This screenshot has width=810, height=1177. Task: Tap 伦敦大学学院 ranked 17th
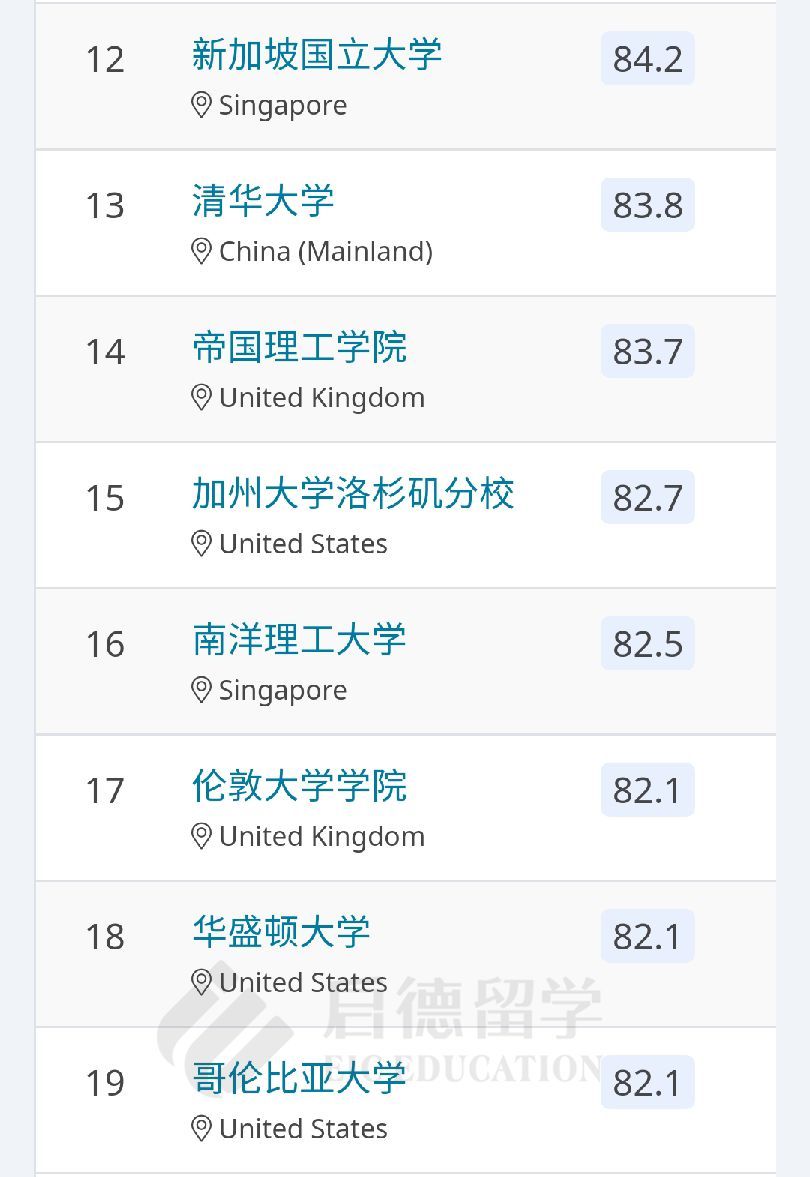(299, 787)
